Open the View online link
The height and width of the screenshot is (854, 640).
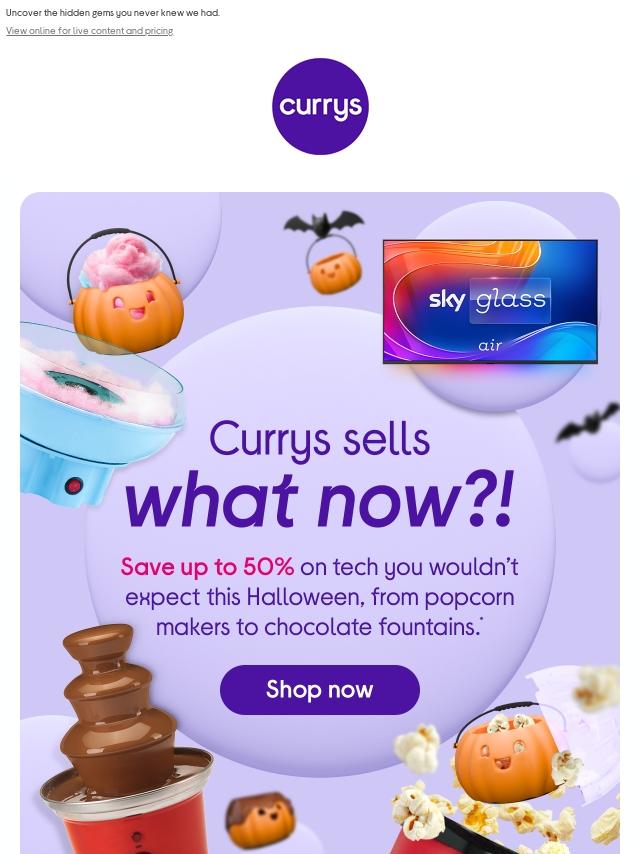pyautogui.click(x=89, y=31)
